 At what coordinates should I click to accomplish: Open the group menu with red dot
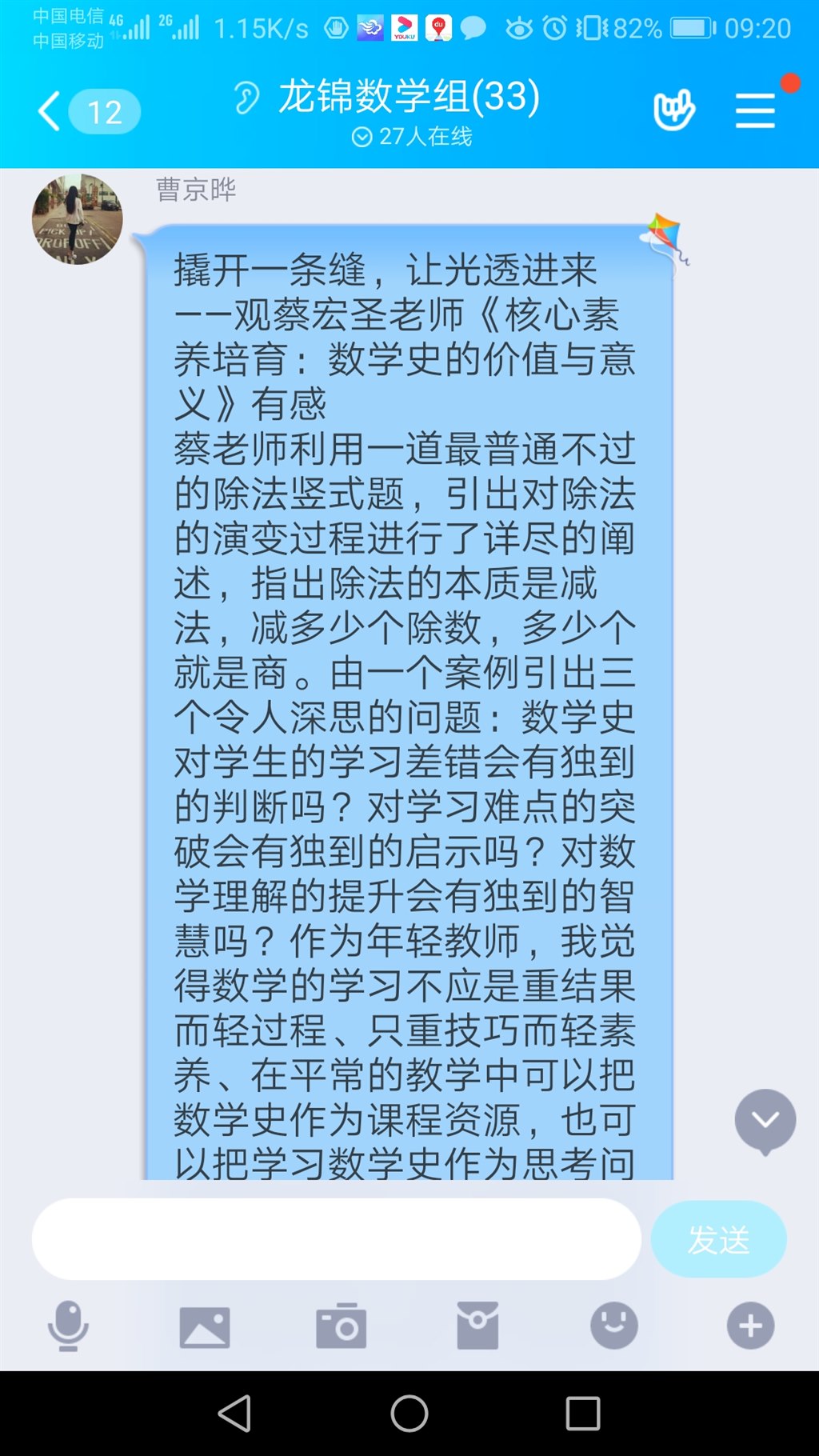pos(756,110)
